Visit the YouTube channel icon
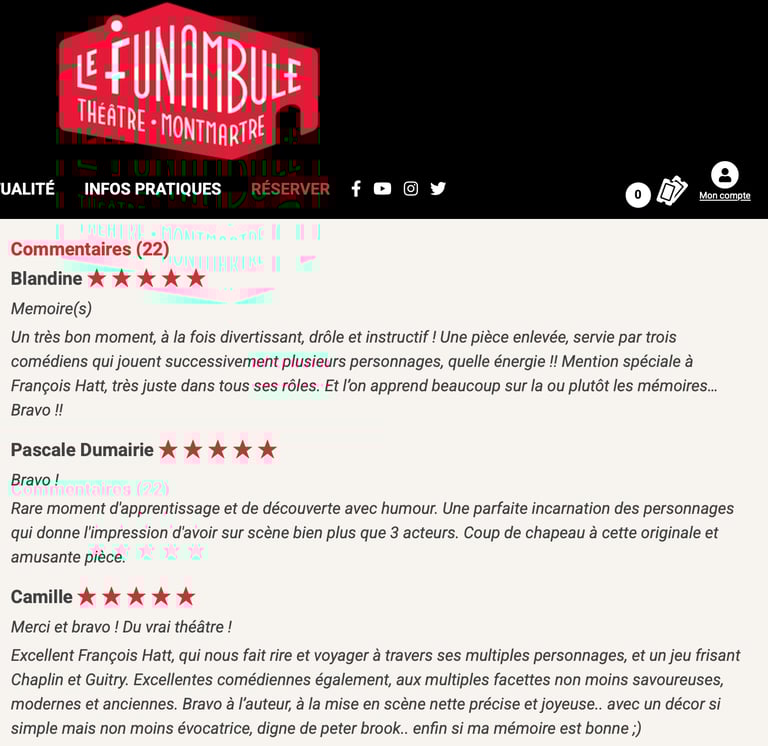This screenshot has width=768, height=746. tap(383, 189)
